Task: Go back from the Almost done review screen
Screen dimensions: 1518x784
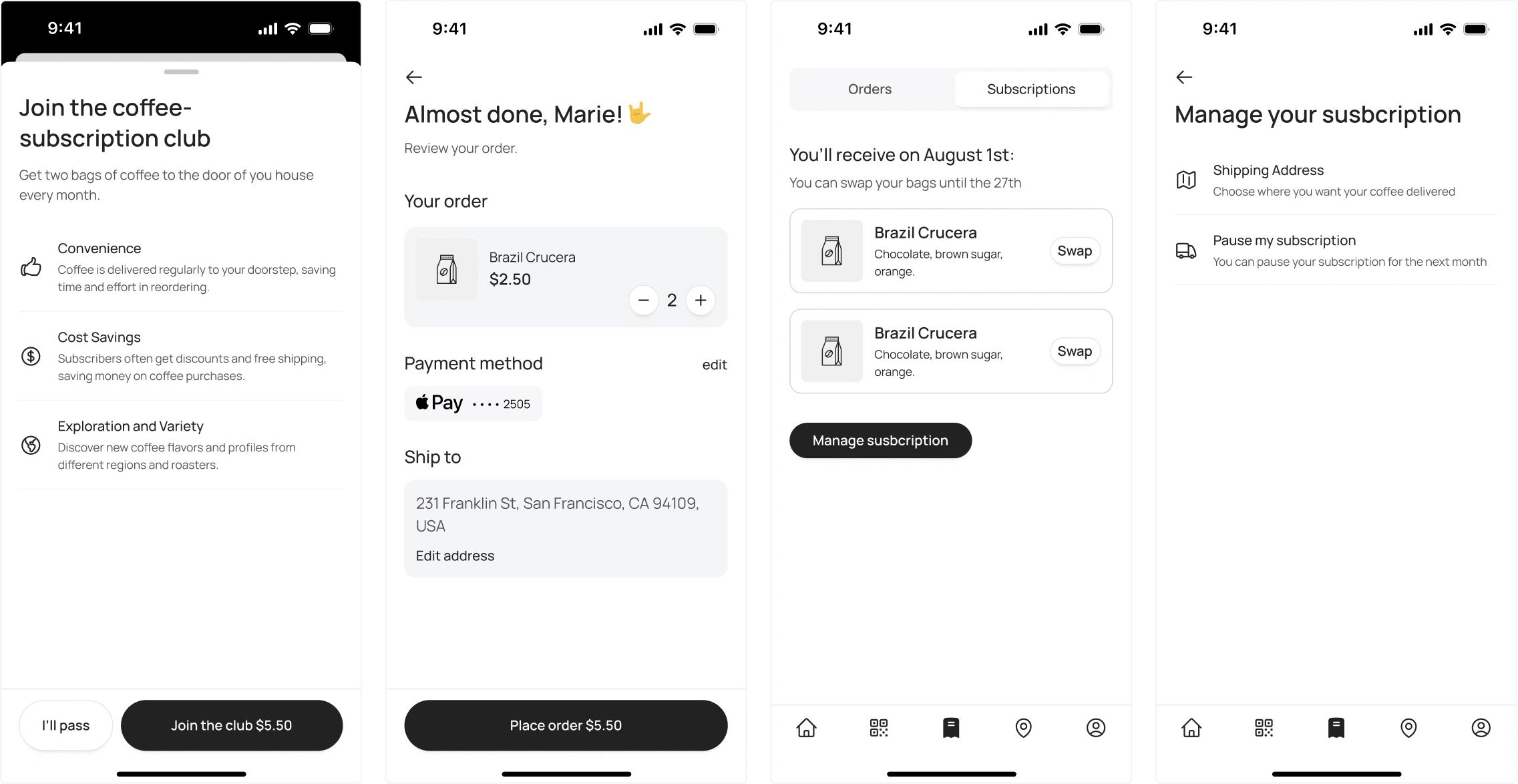Action: [x=414, y=77]
